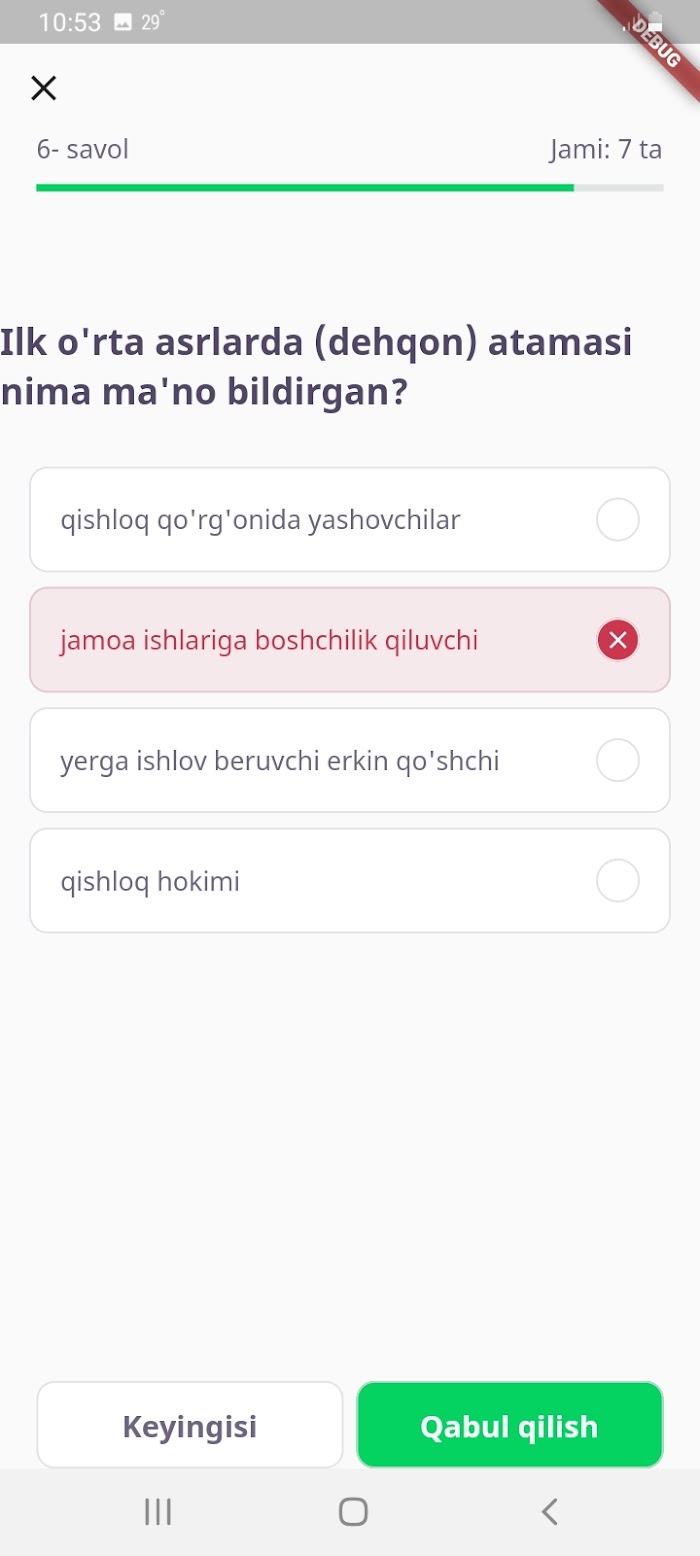Choose the answer 'jamoa ishlariga boshchilik qiluvchi'
This screenshot has height=1556, width=700.
[350, 640]
